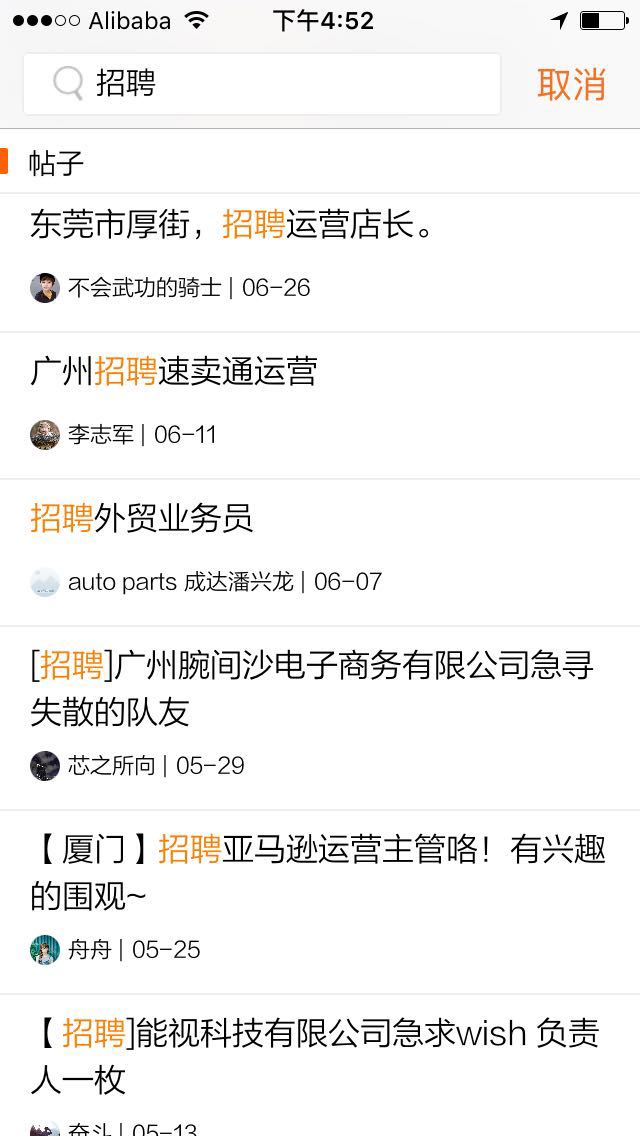Open the 广州腕间沙电子商务有限公司 recruitment post

320,718
